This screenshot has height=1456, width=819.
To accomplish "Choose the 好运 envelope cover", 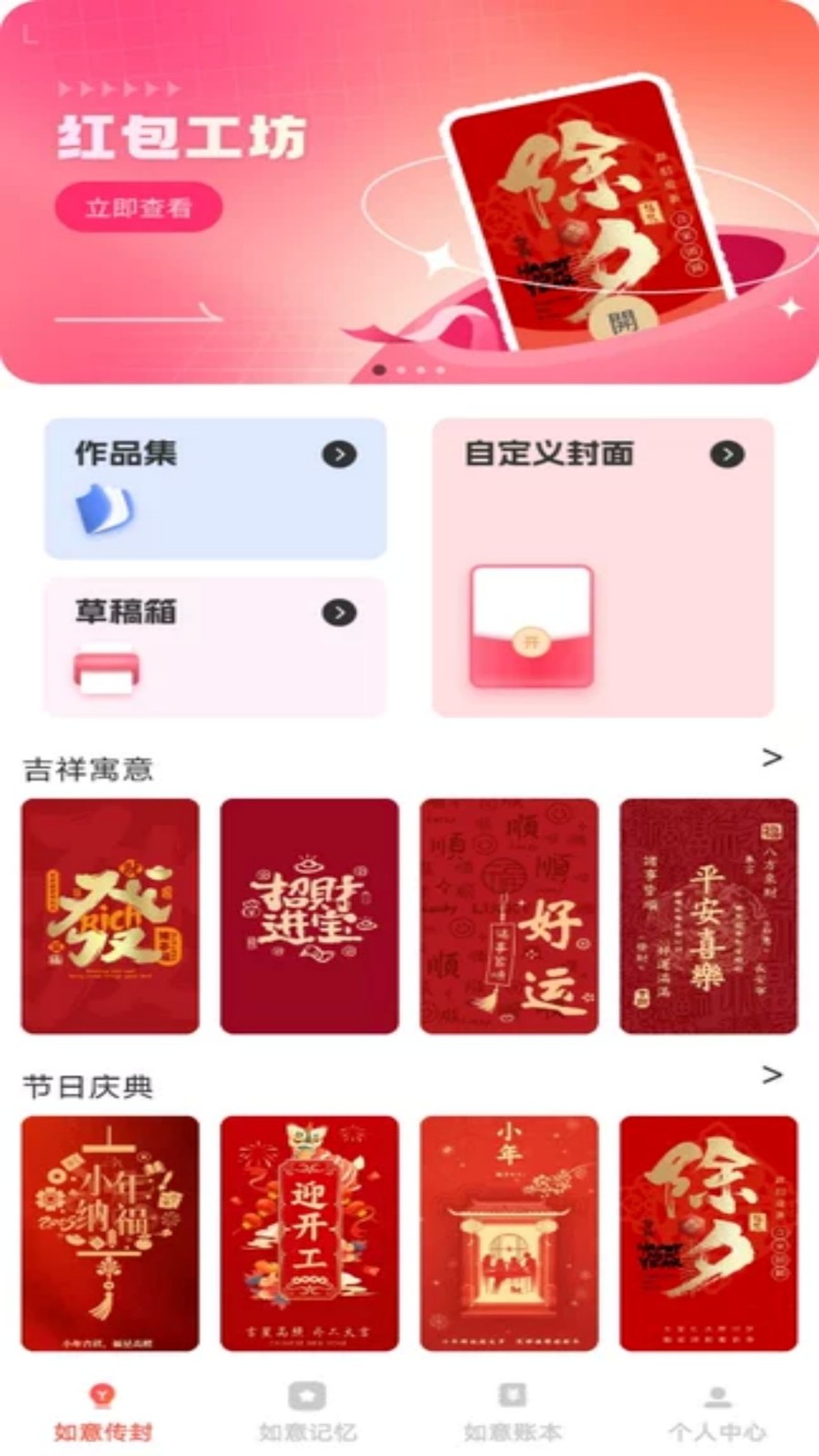I will coord(509,915).
